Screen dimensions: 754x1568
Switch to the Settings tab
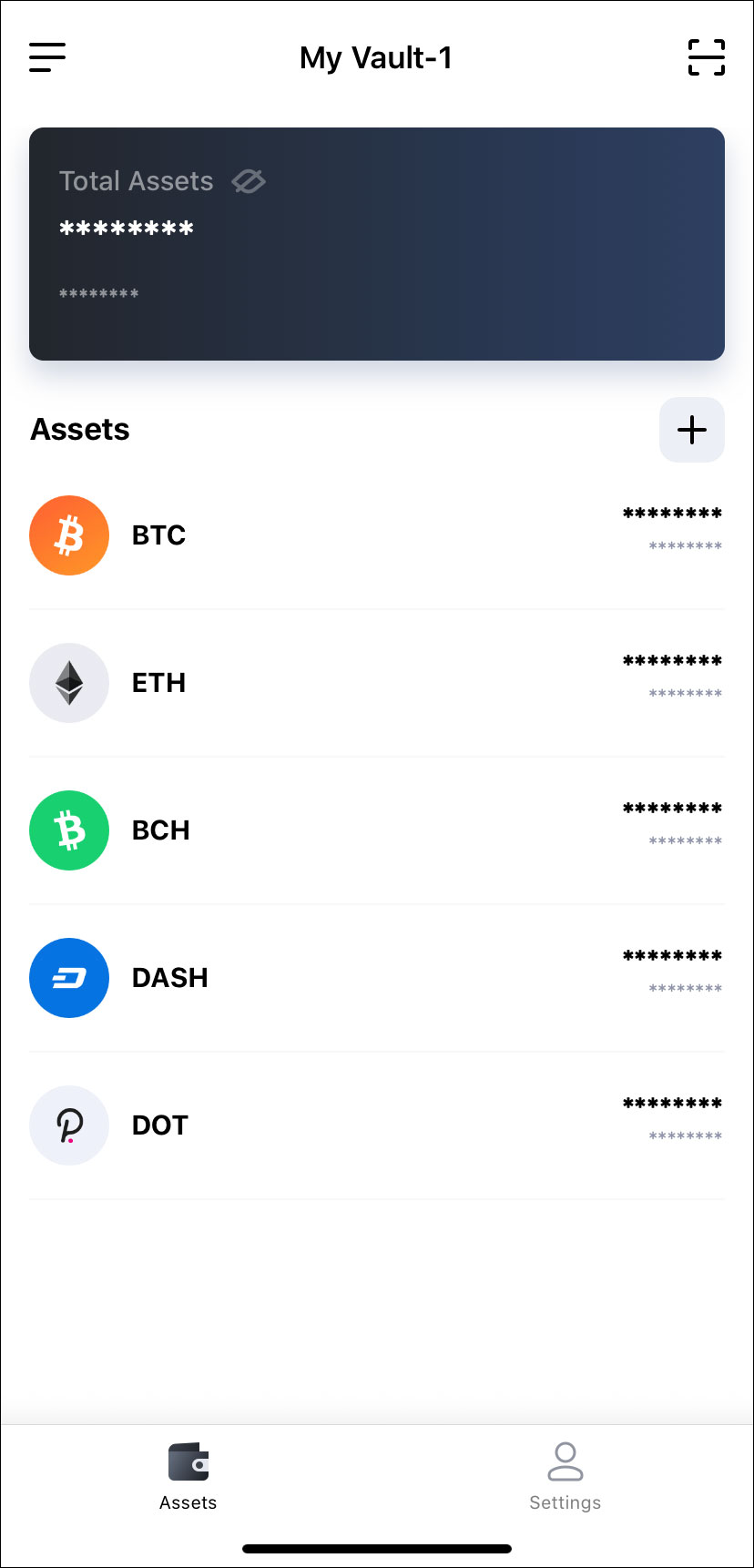tap(565, 1477)
